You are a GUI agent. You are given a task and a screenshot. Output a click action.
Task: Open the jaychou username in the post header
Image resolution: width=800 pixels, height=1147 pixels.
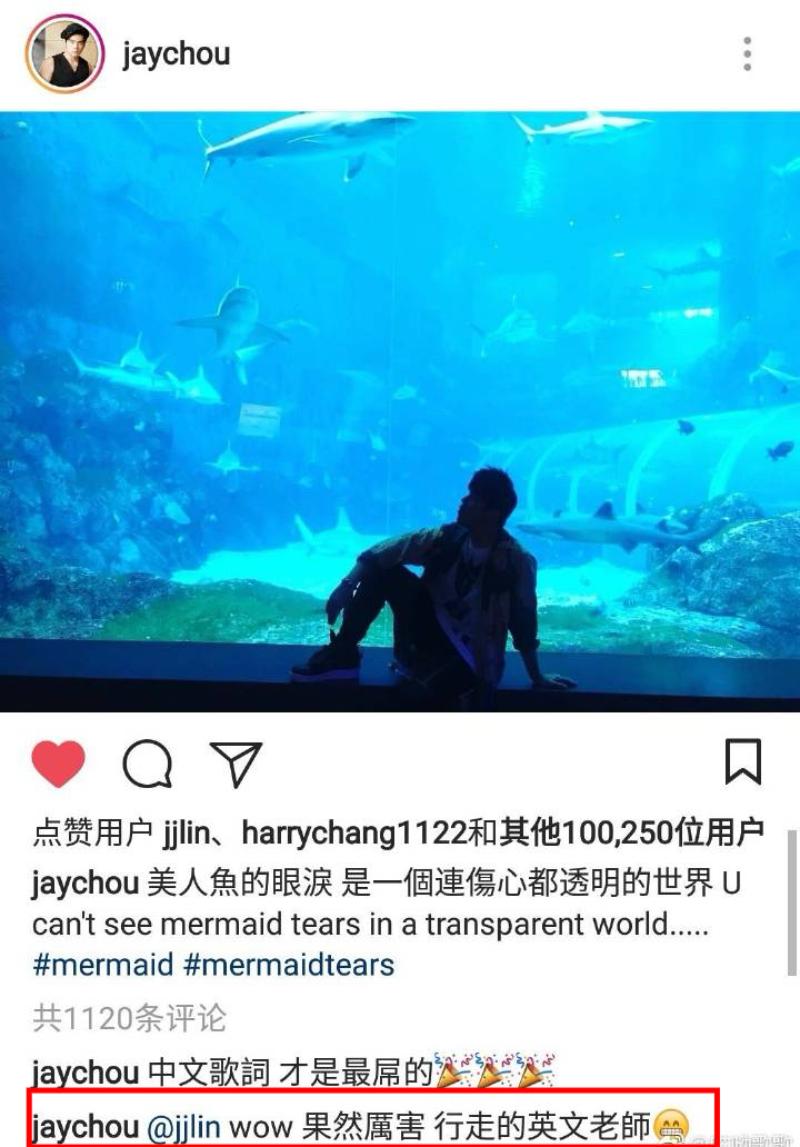(176, 54)
